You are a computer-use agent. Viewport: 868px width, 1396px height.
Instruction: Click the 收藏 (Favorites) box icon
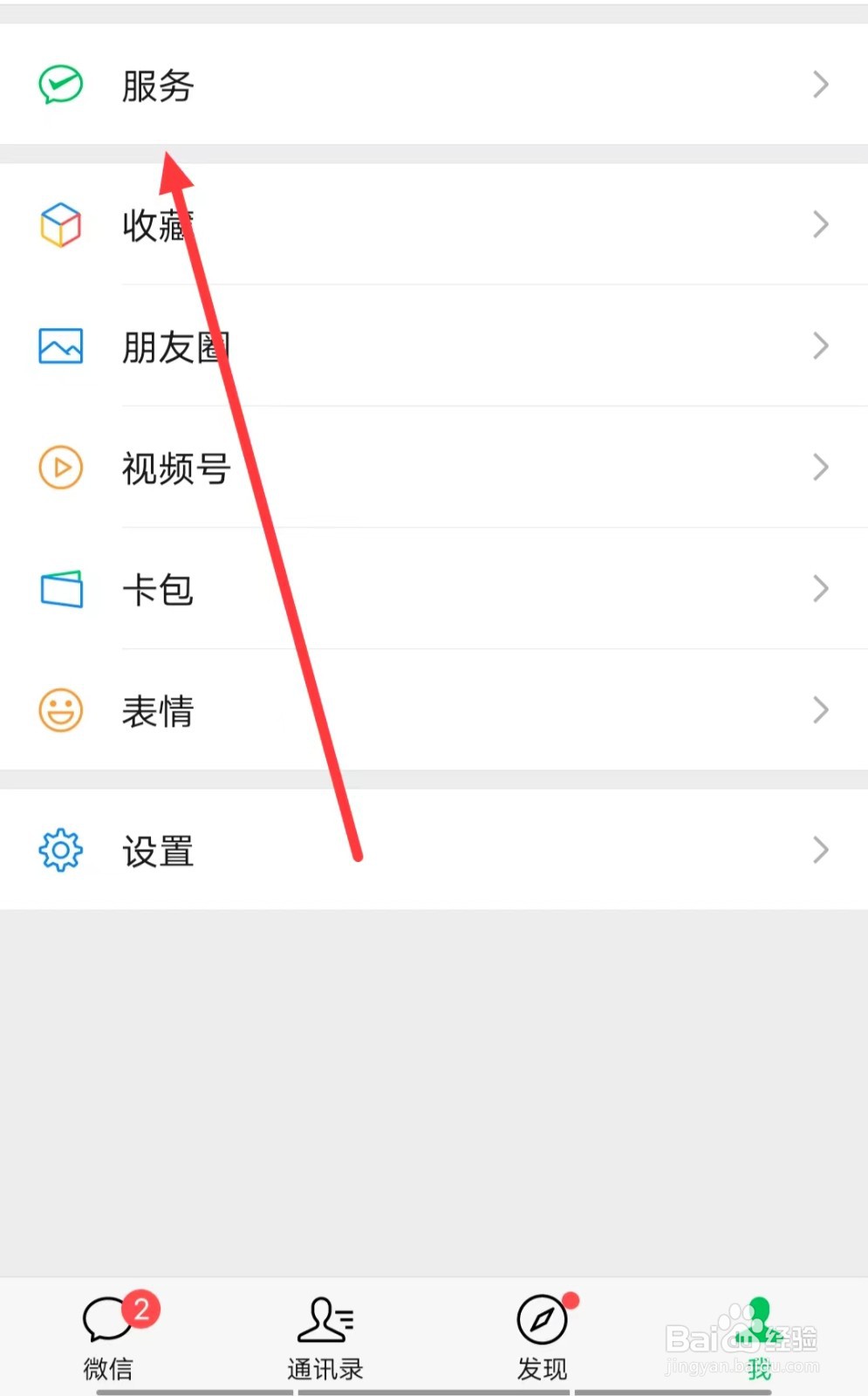tap(59, 225)
